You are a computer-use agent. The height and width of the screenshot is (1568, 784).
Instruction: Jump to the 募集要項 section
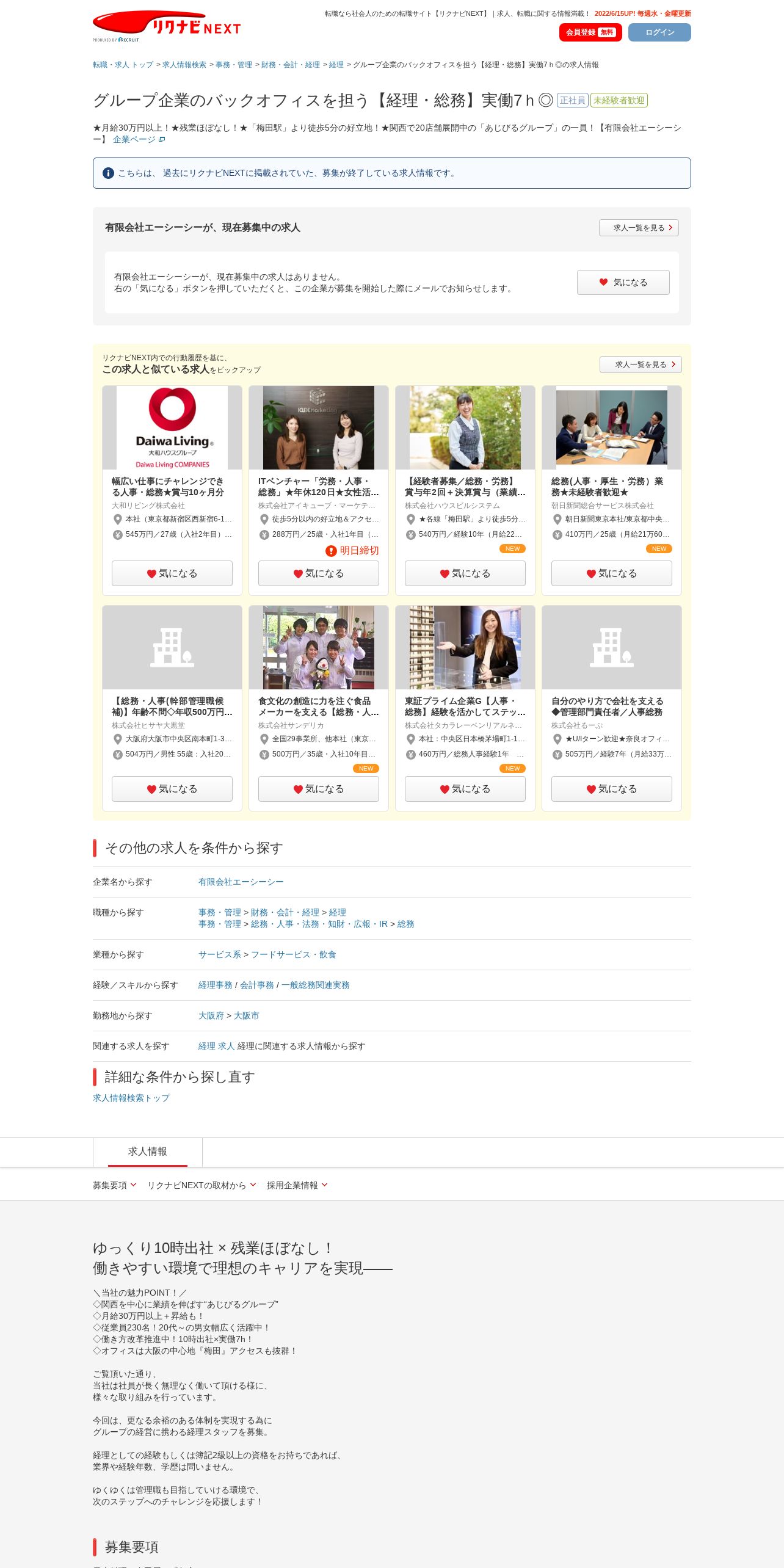(114, 1186)
